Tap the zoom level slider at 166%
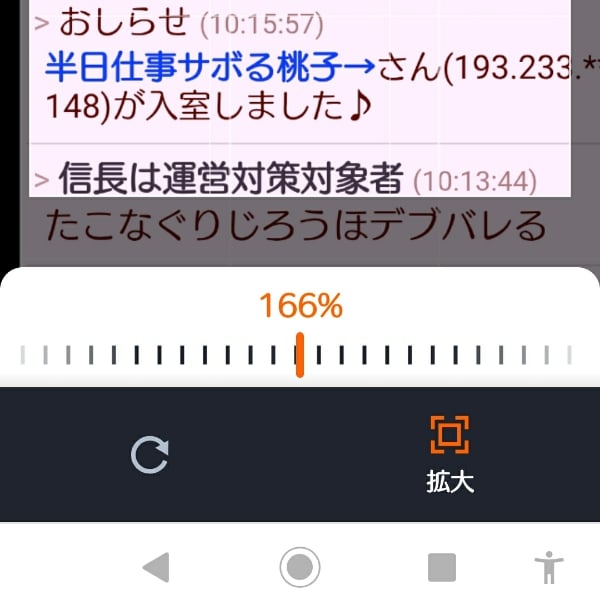Screen dimensions: 600x600 pos(299,355)
